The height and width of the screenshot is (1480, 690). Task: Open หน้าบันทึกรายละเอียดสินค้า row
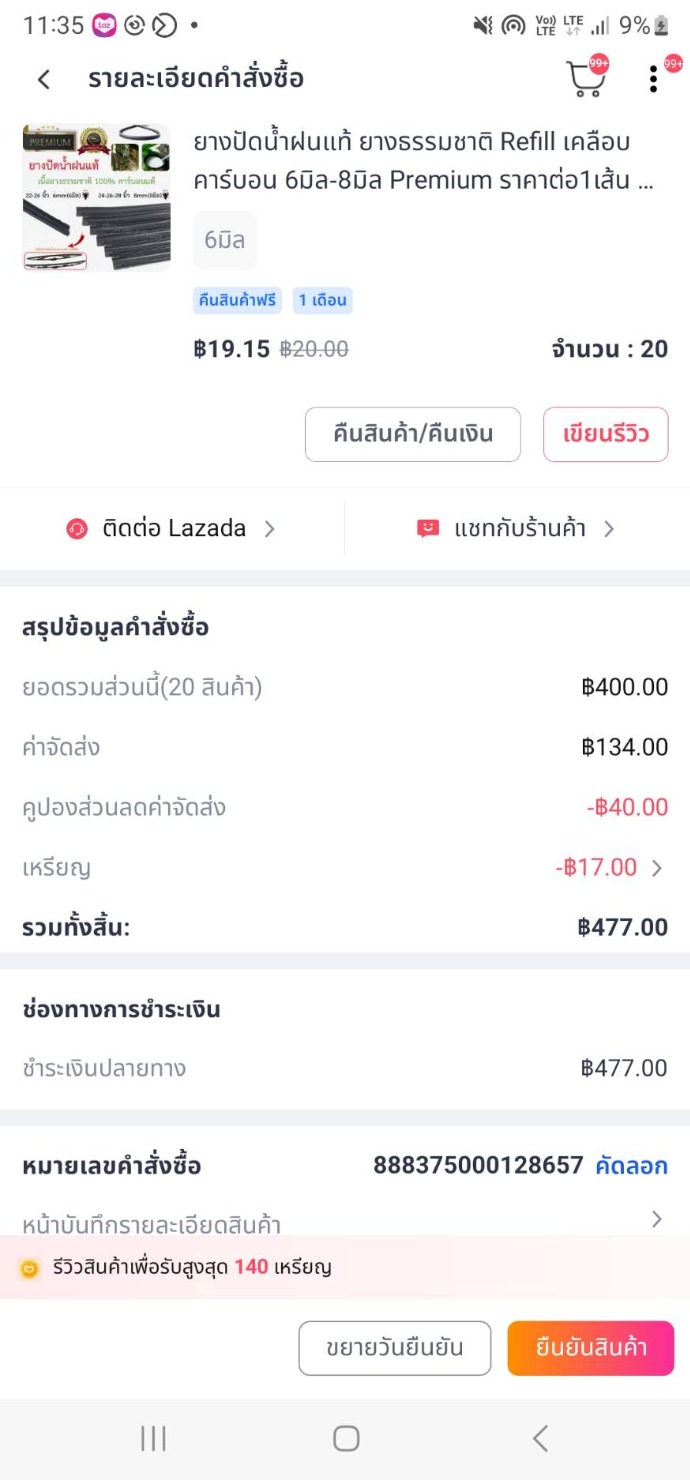point(345,1221)
